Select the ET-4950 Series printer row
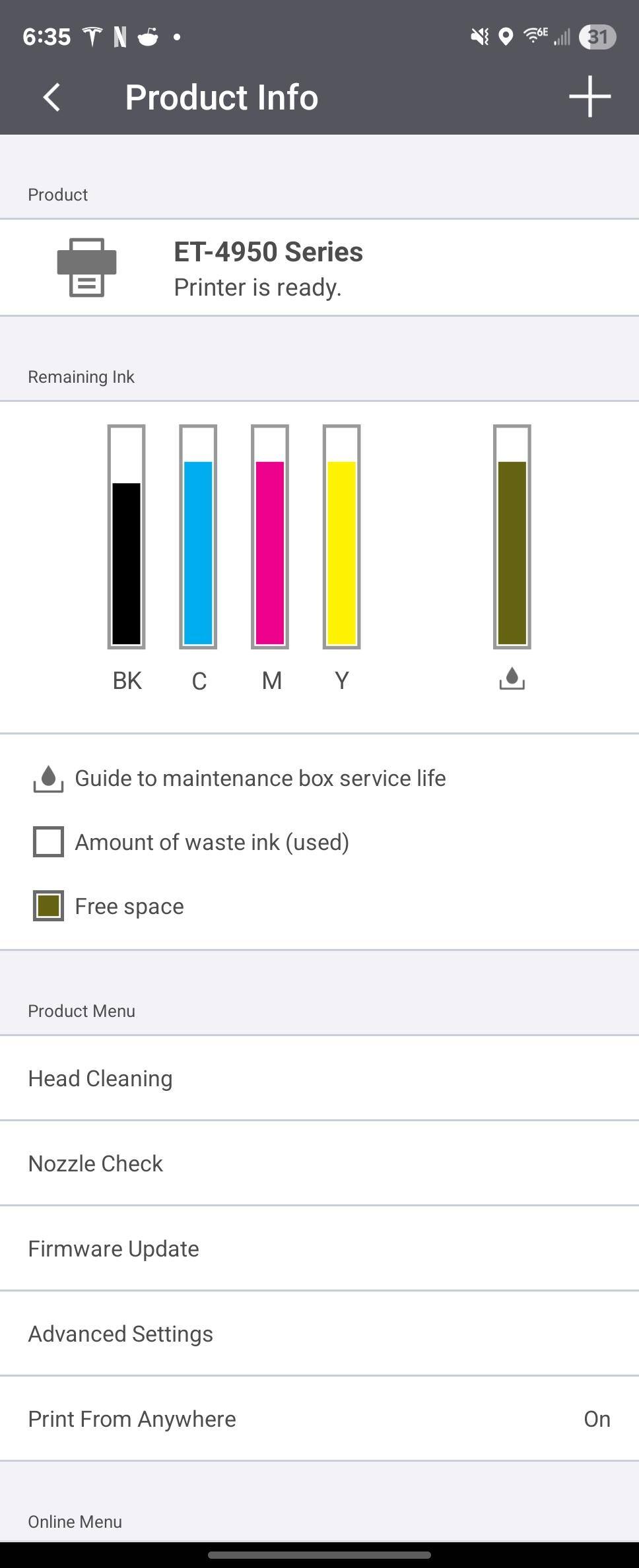 (x=319, y=268)
